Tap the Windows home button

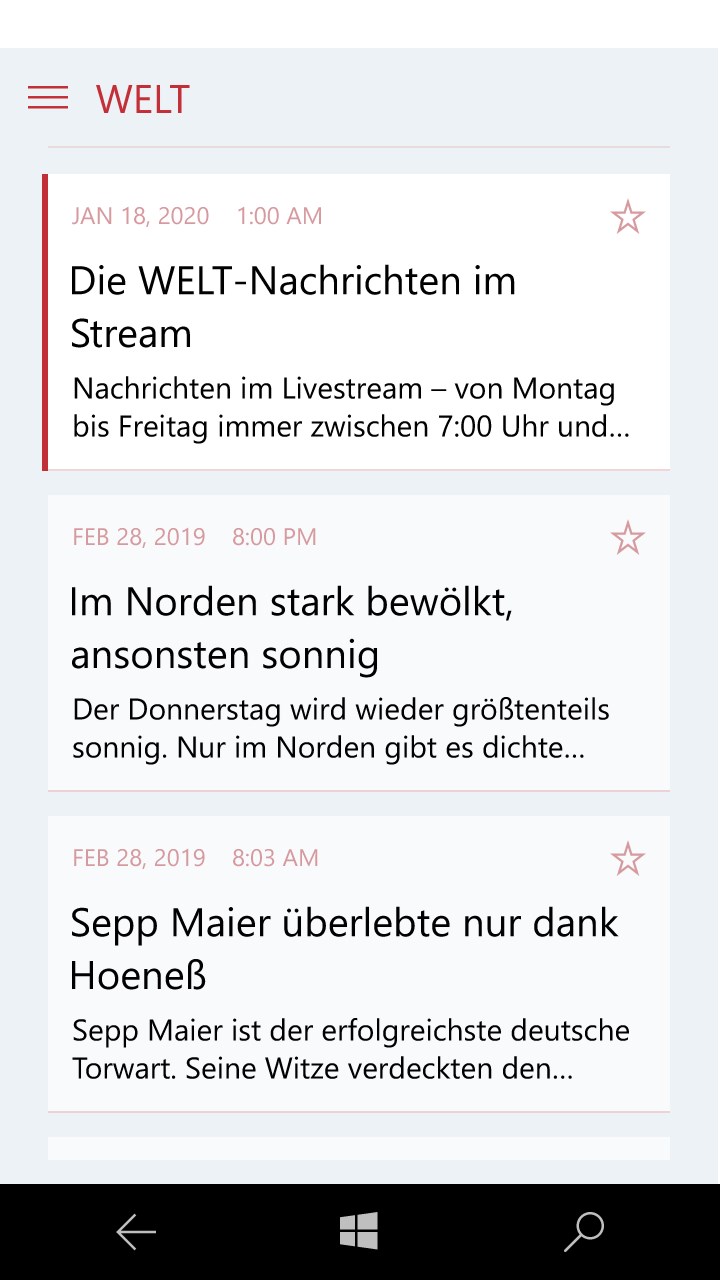point(359,1231)
